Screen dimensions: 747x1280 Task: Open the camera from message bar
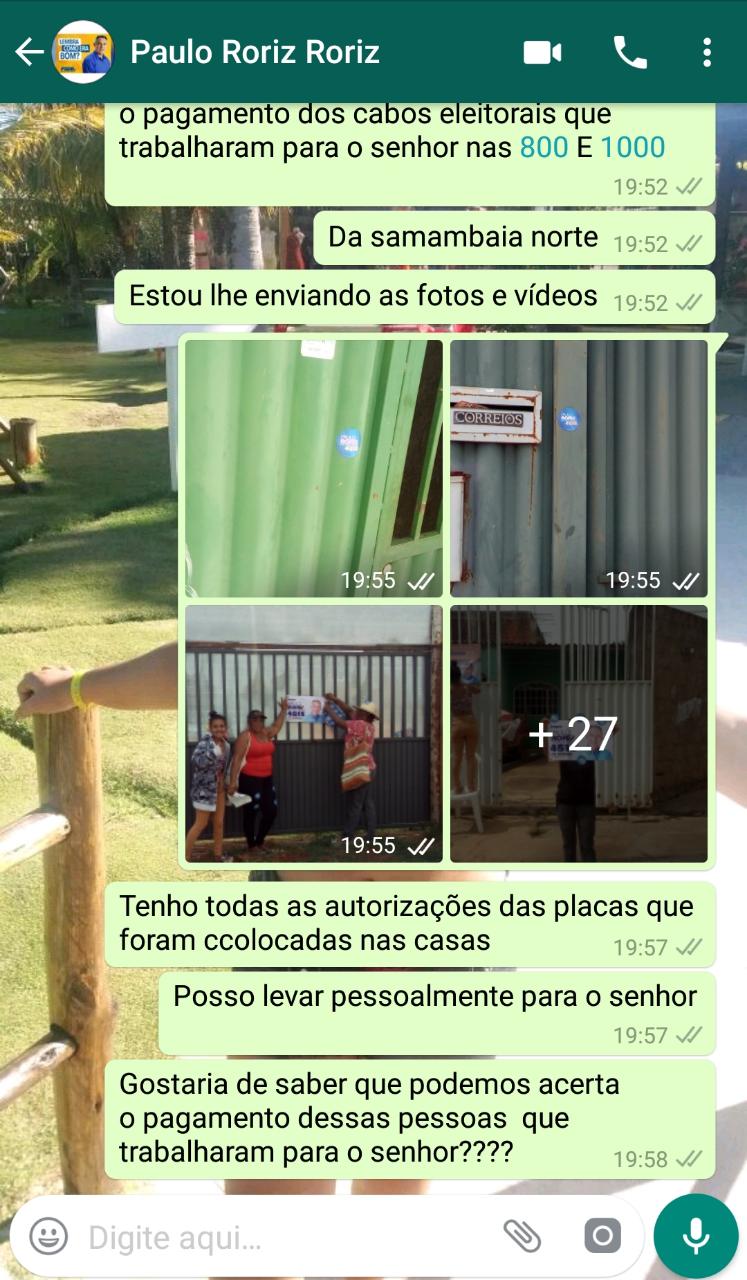point(602,1237)
